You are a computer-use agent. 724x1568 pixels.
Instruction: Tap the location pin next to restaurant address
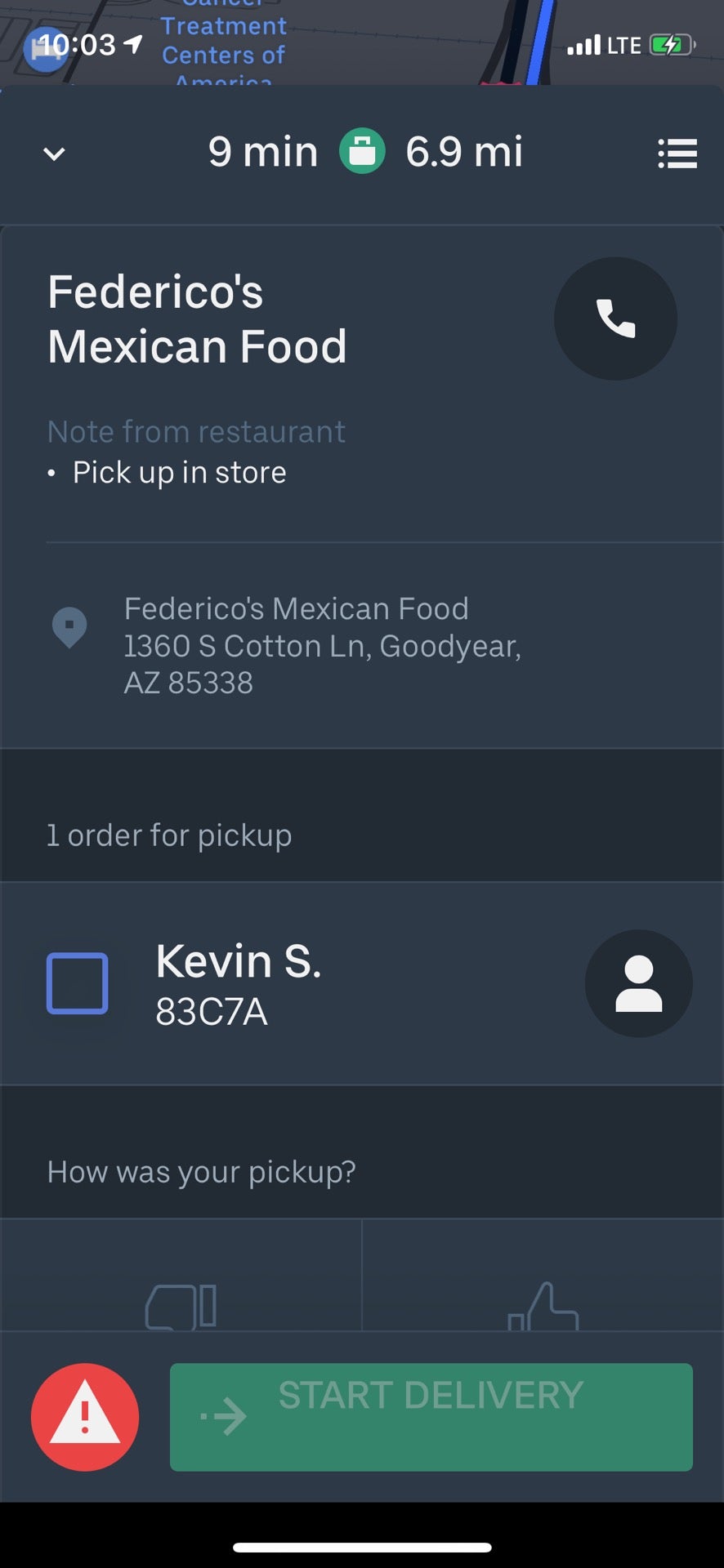pyautogui.click(x=69, y=627)
